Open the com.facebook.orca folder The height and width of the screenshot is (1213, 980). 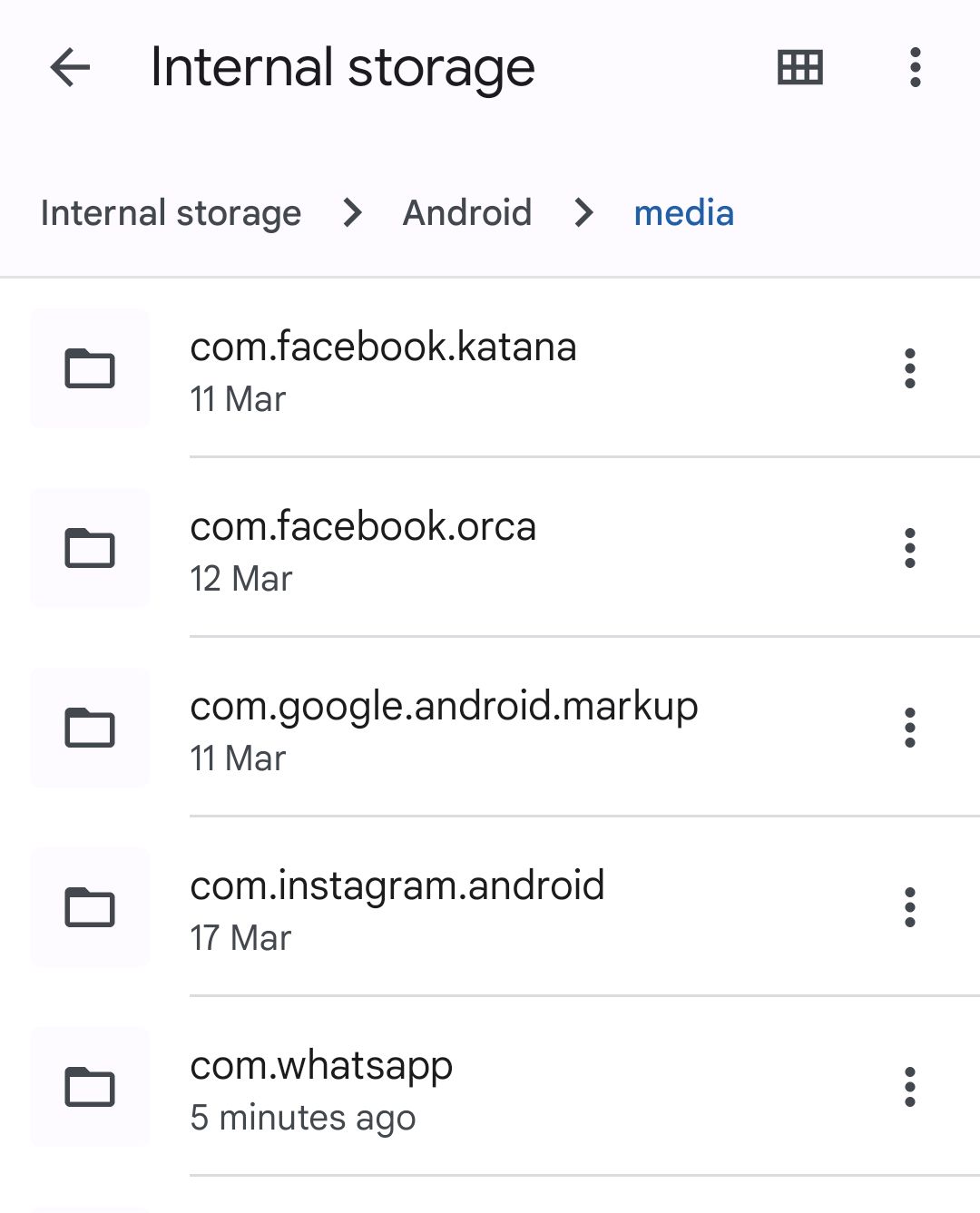(363, 549)
